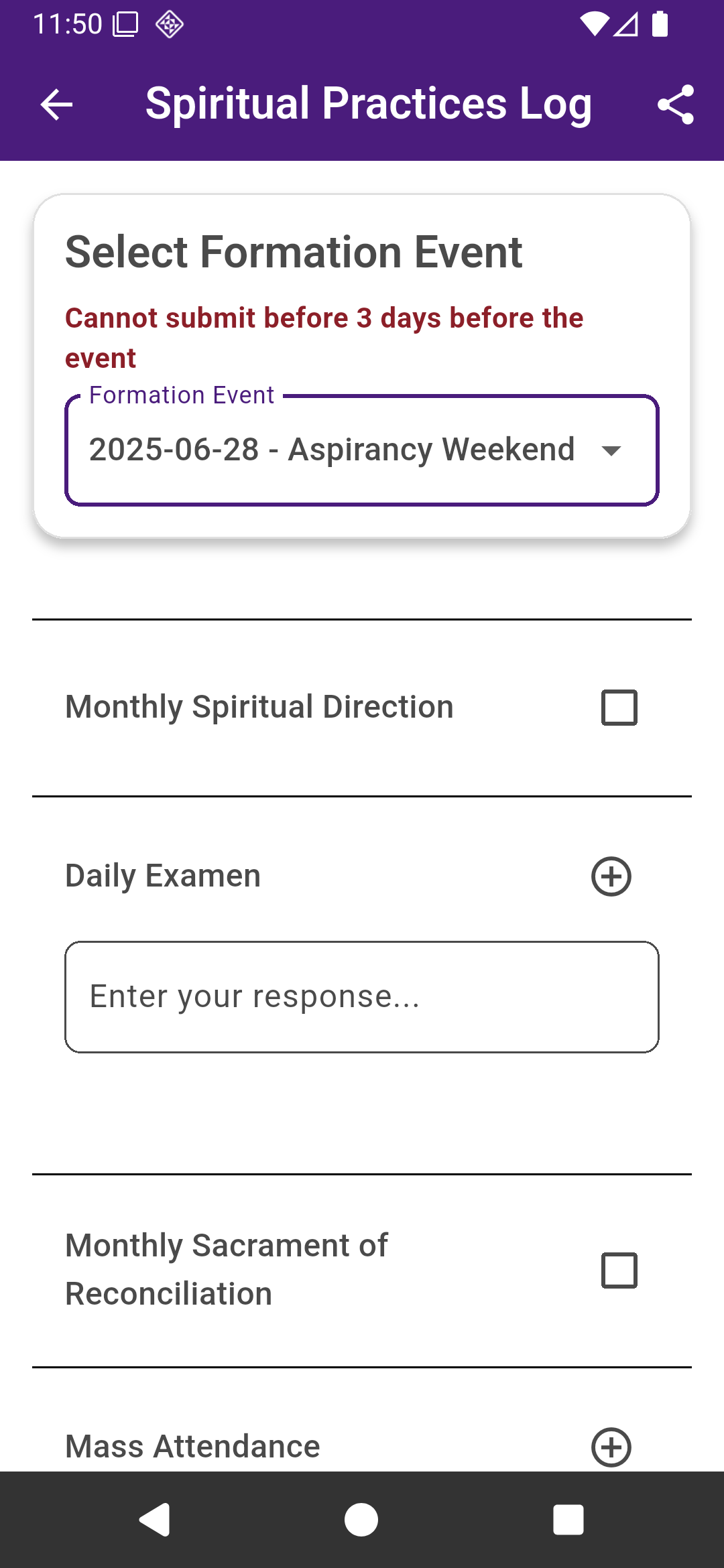Tap the back arrow to exit the log
The width and height of the screenshot is (724, 1568).
click(56, 104)
